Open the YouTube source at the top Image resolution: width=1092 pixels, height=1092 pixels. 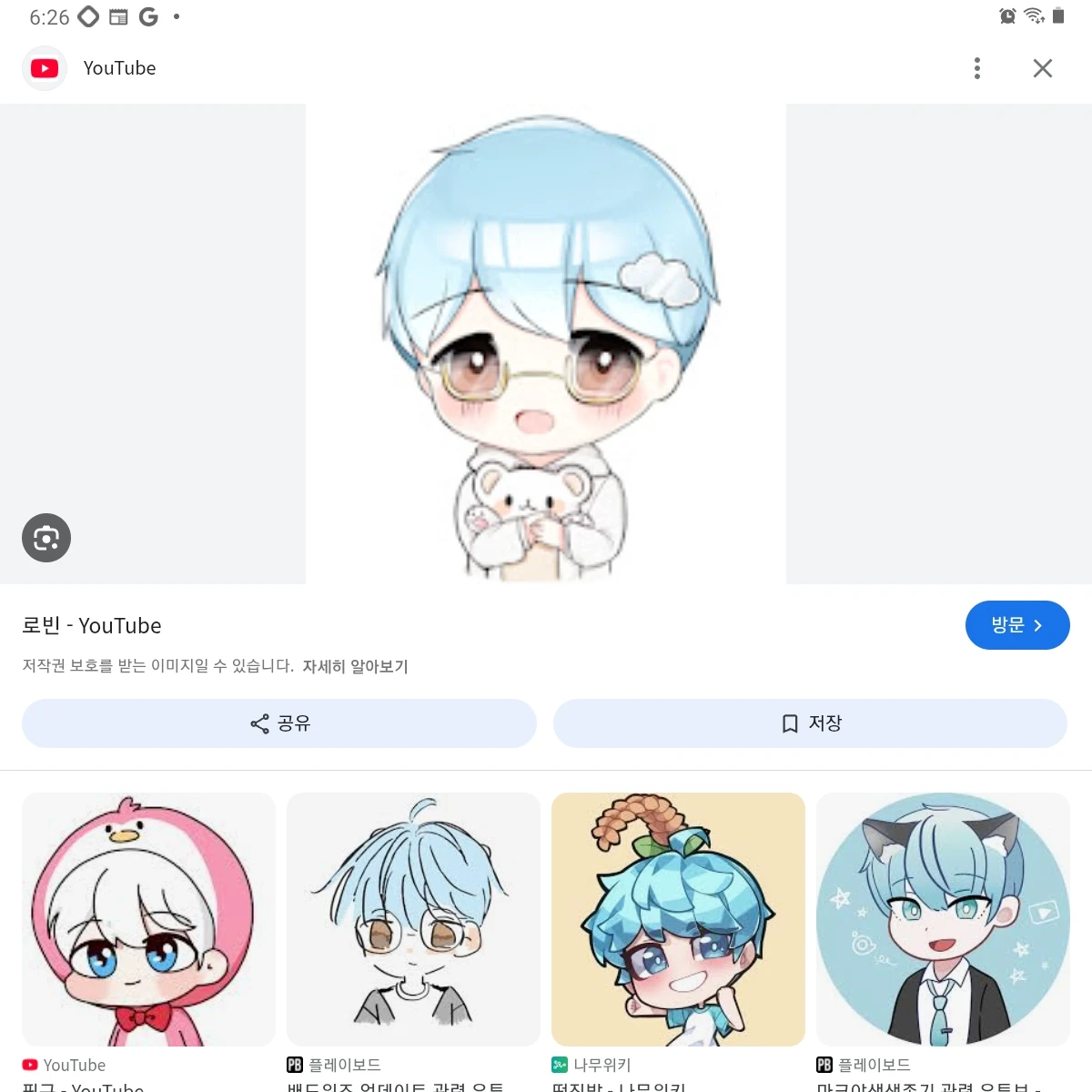pyautogui.click(x=118, y=68)
